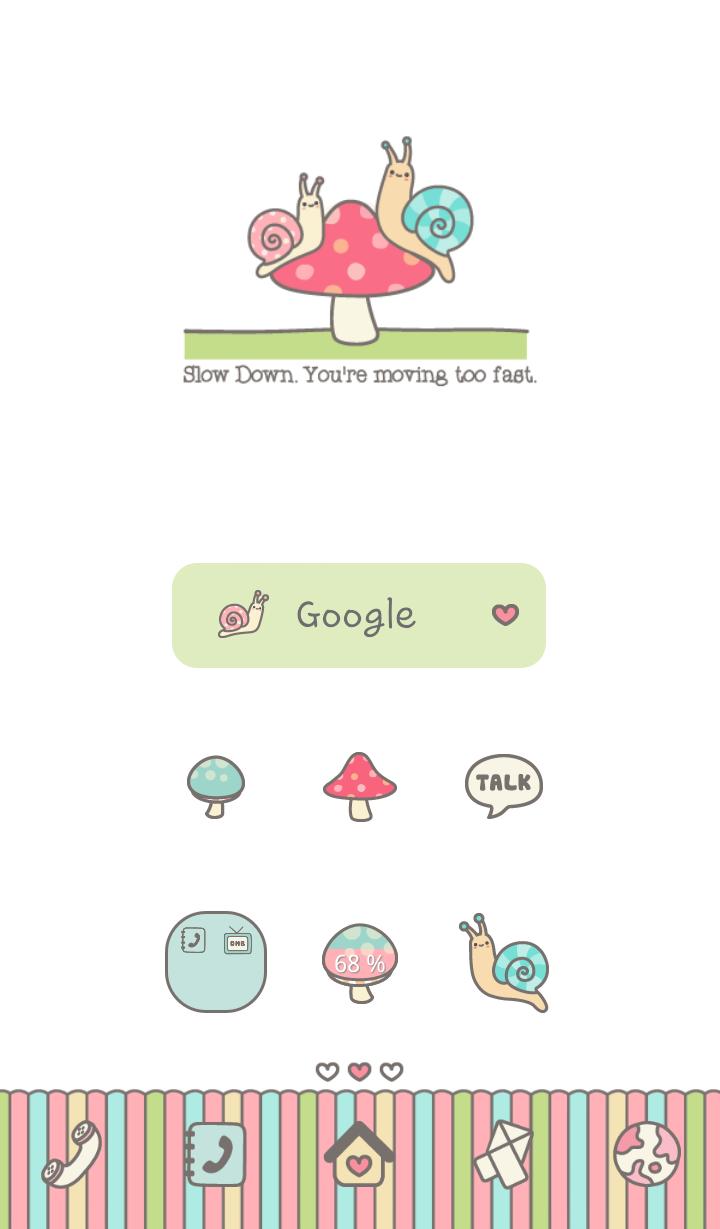Open the folder containing phone and DMB apps

point(216,961)
